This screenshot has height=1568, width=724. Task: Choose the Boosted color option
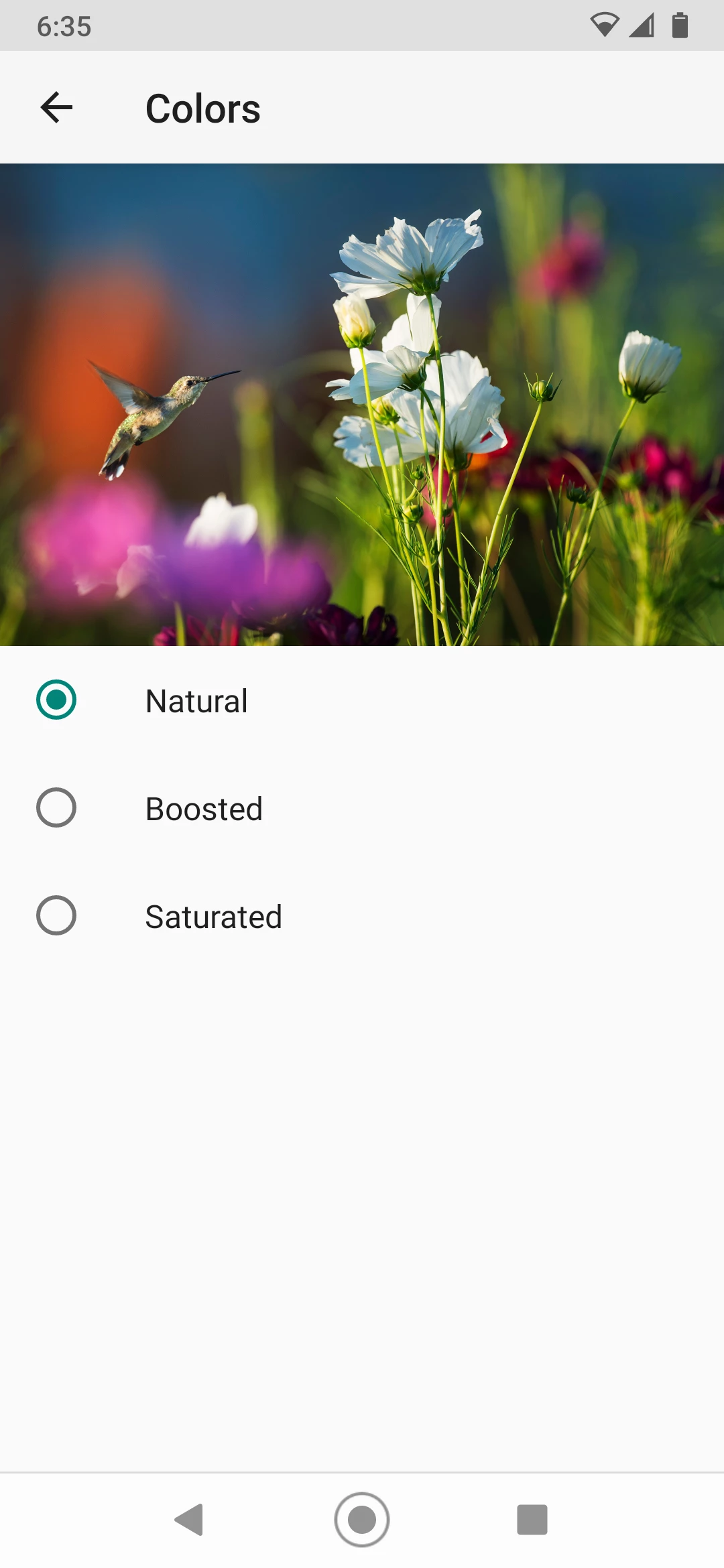coord(56,808)
